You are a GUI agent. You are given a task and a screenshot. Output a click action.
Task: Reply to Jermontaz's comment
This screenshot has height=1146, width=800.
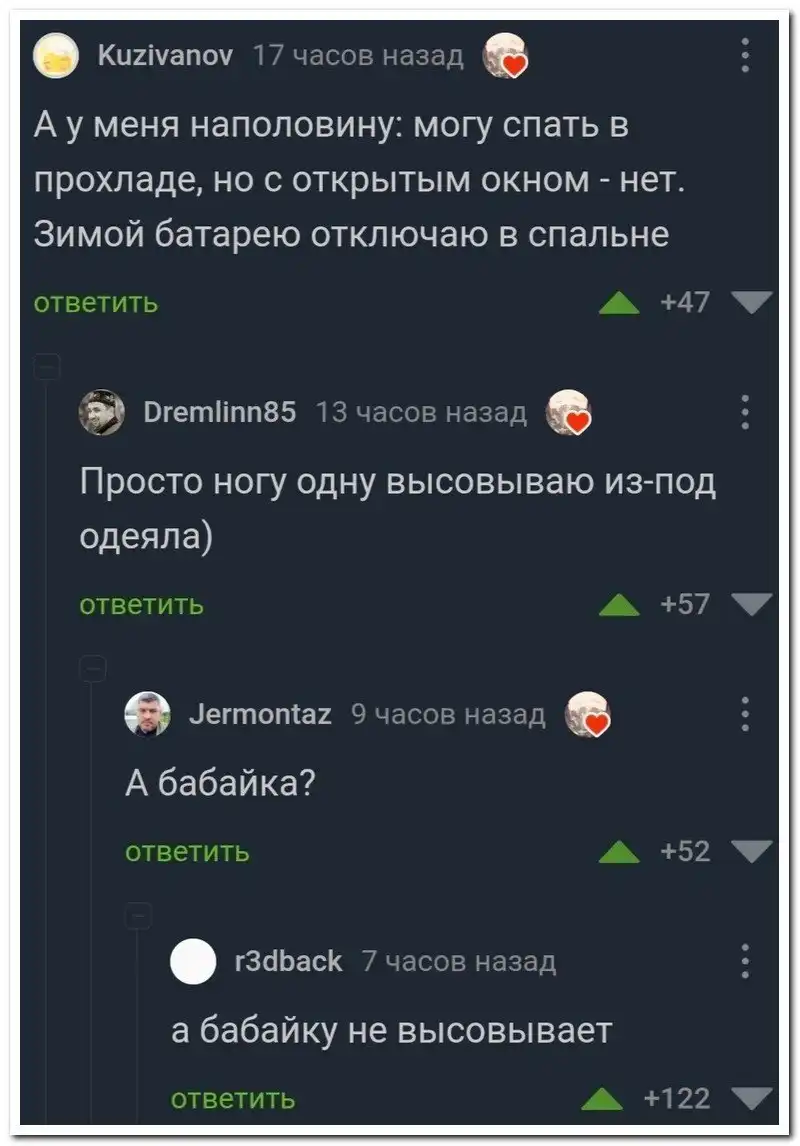coord(187,852)
